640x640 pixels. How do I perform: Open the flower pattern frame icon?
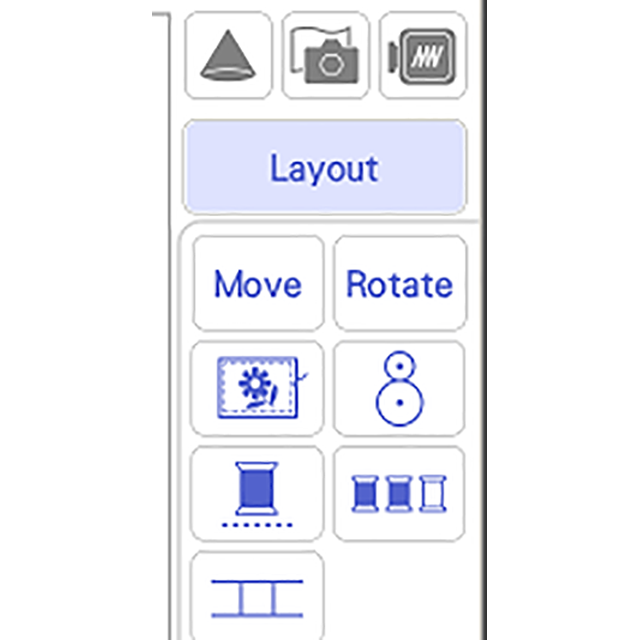pos(257,389)
